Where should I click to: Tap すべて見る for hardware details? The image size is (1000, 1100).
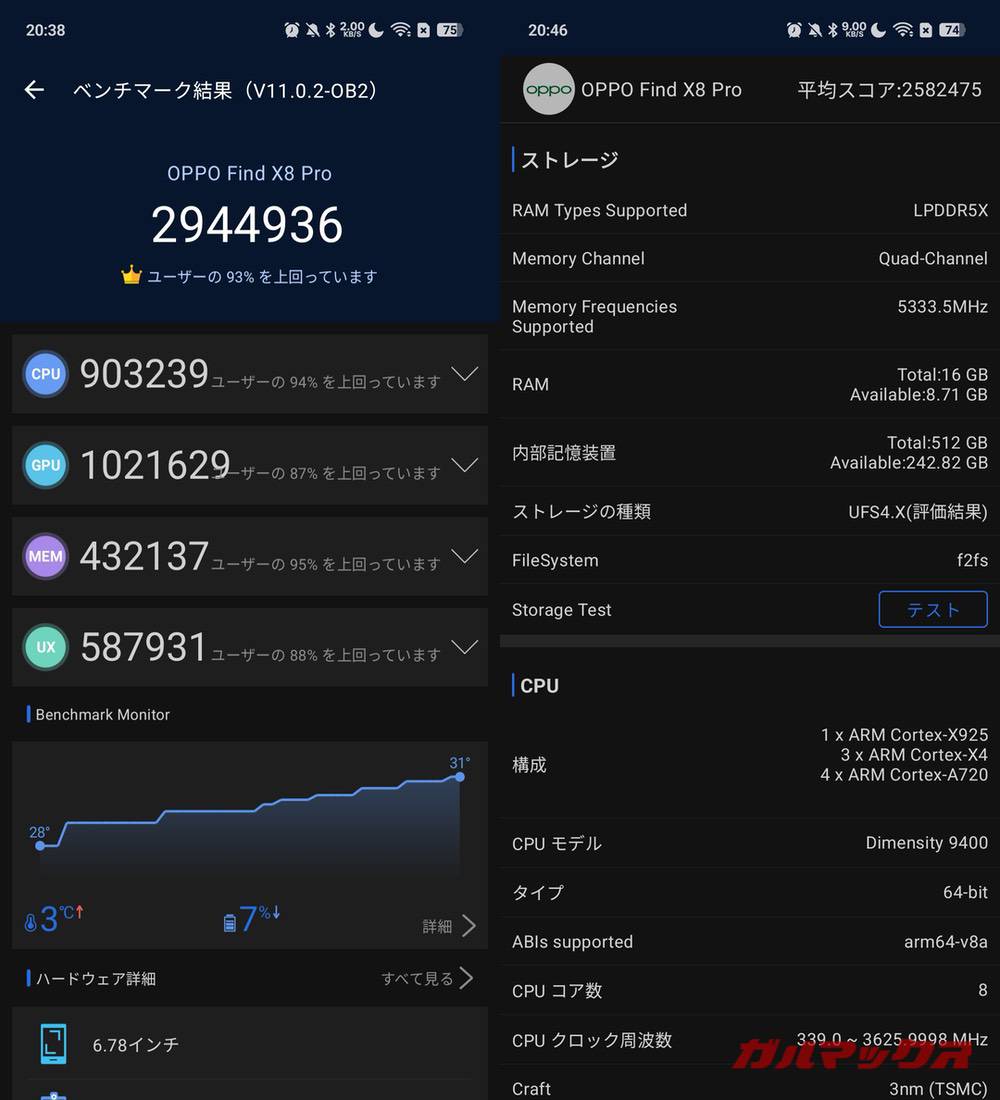point(427,978)
